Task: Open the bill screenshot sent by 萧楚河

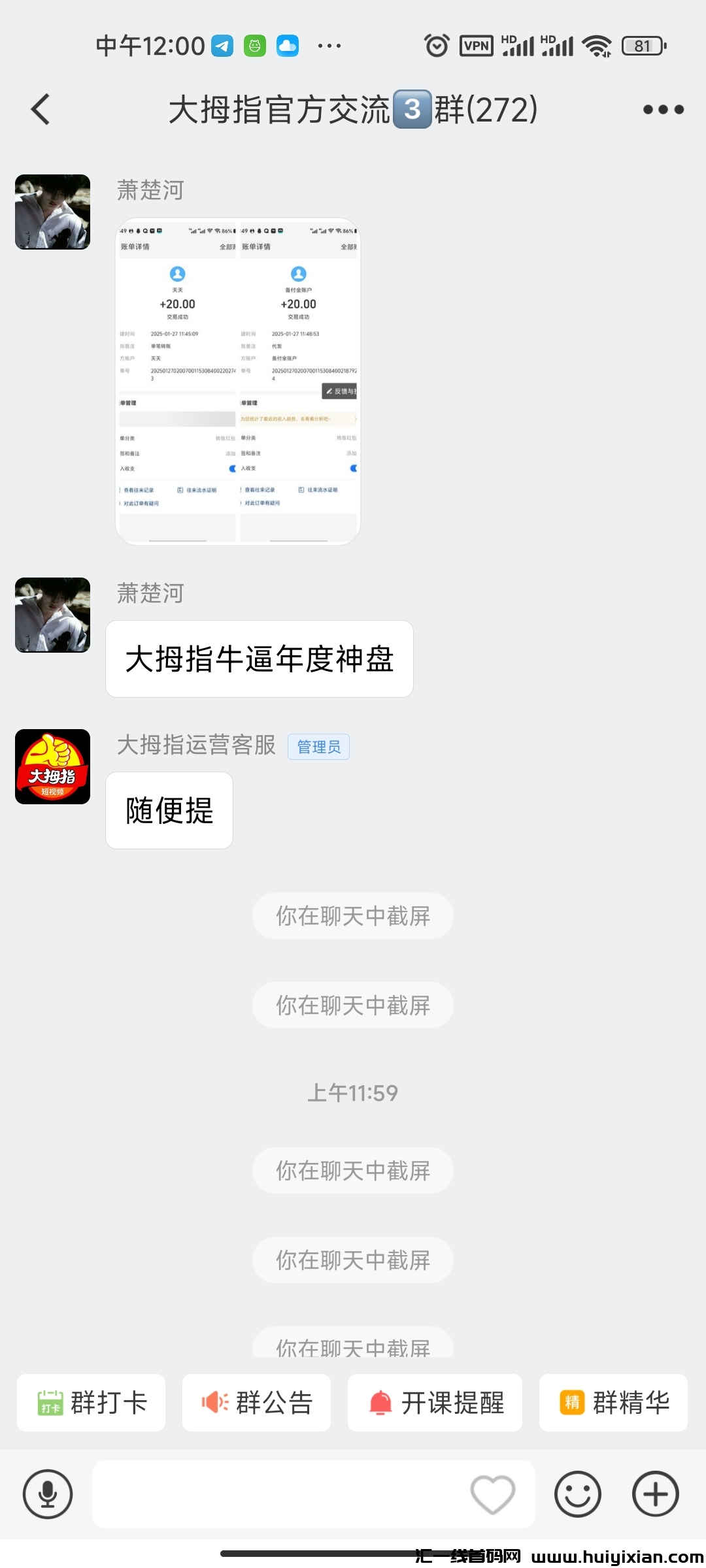Action: [238, 382]
